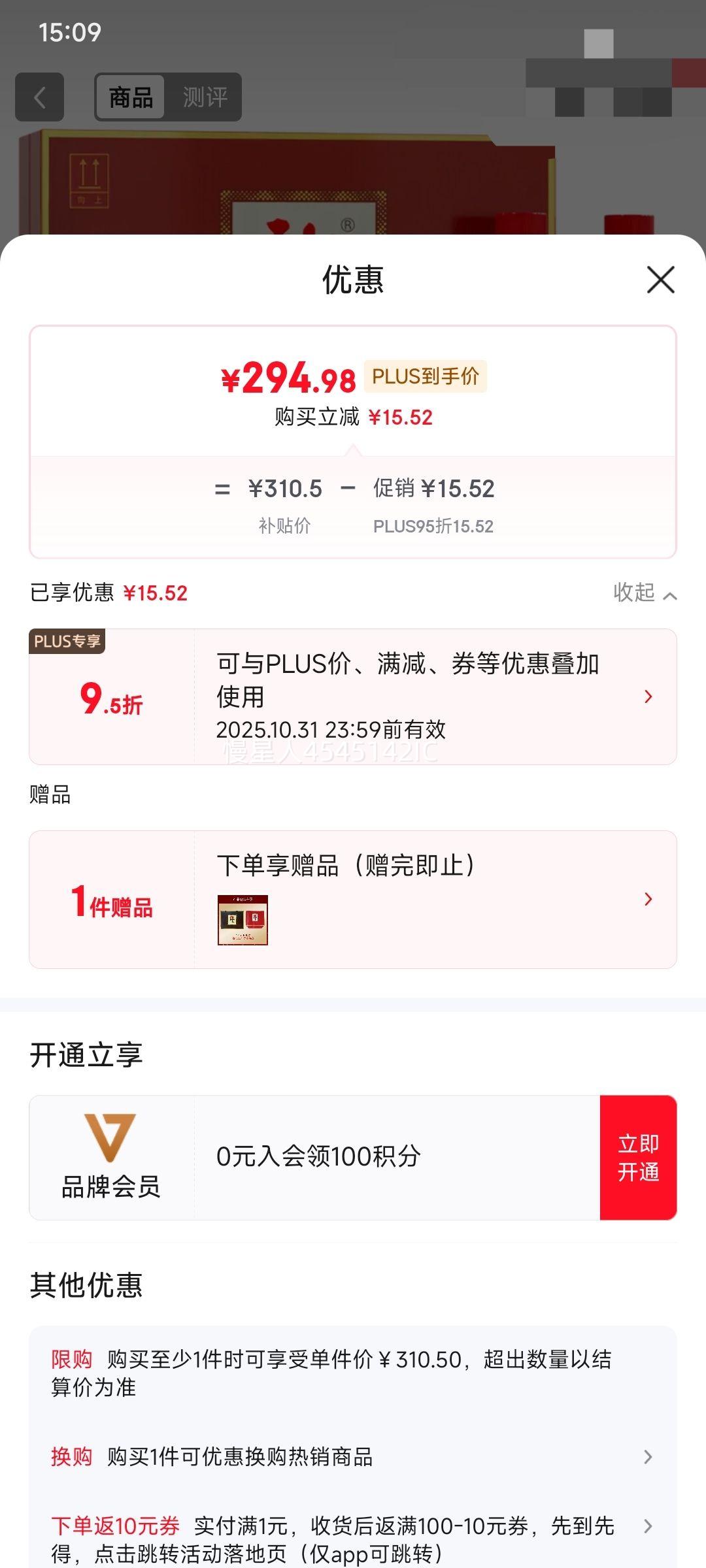Collapse discounts with the 收起 expander

(x=644, y=593)
